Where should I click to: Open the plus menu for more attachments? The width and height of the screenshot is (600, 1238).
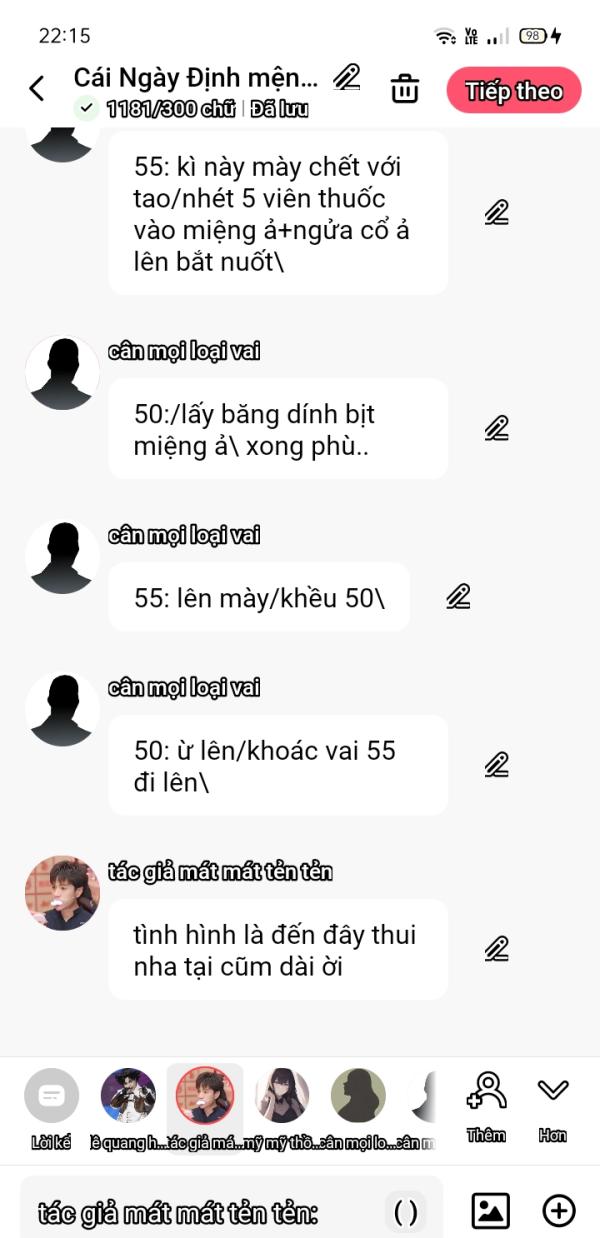coord(558,1211)
